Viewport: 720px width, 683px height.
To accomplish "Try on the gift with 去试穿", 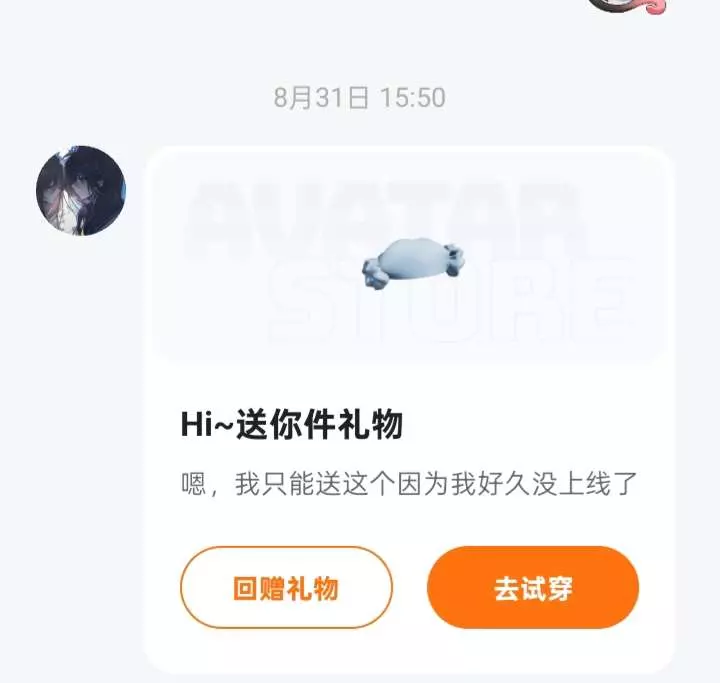I will click(x=532, y=588).
